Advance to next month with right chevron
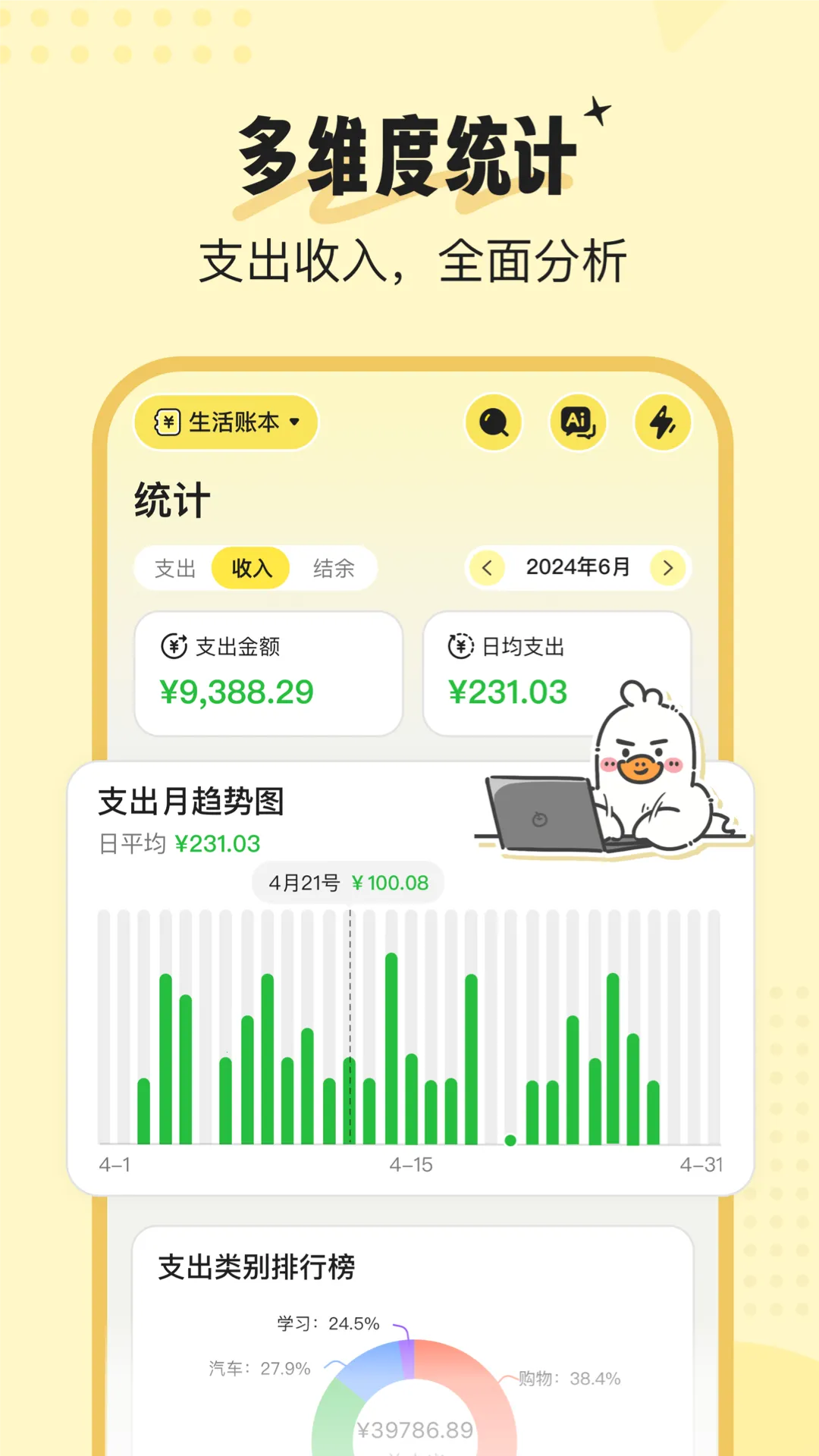This screenshot has width=819, height=1456. [667, 568]
